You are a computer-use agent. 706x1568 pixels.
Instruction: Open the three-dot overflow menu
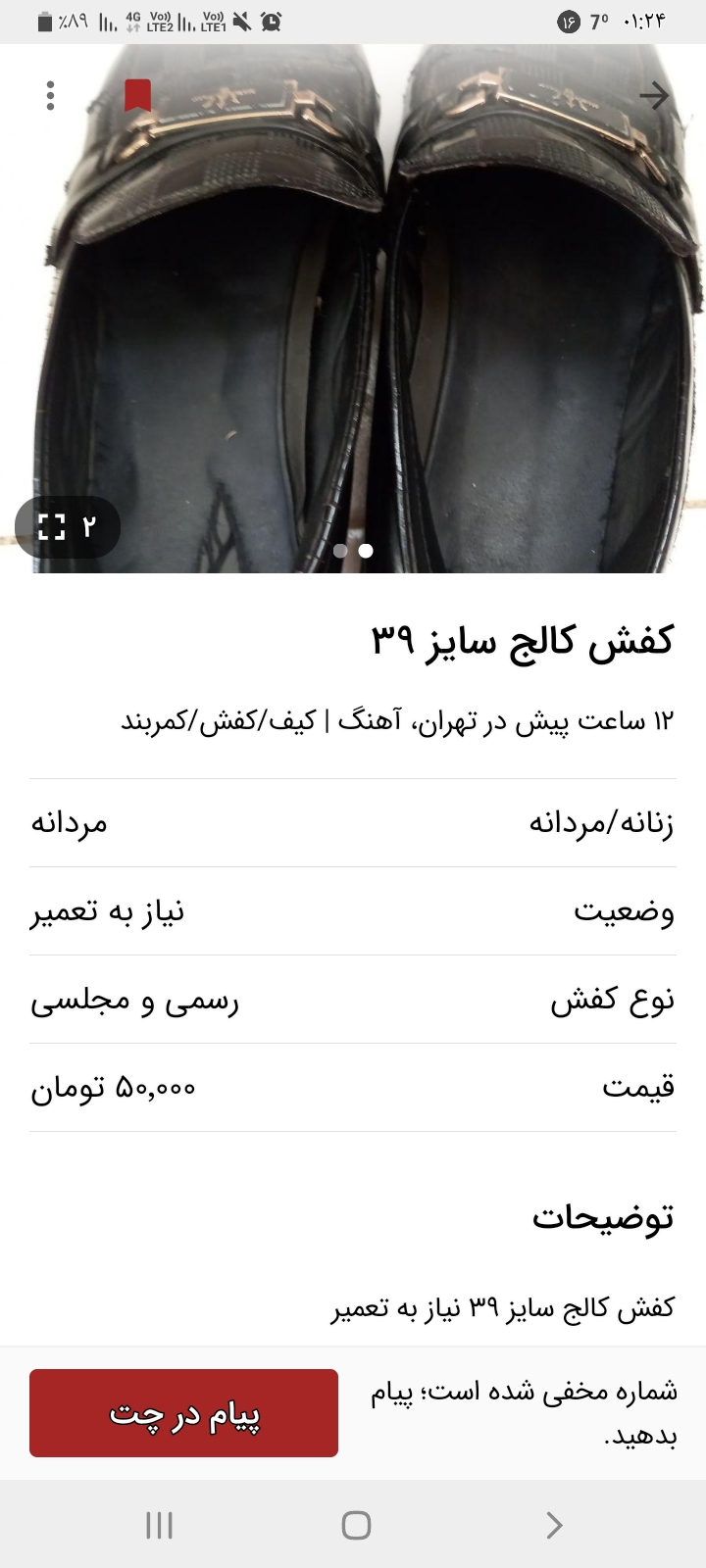50,96
